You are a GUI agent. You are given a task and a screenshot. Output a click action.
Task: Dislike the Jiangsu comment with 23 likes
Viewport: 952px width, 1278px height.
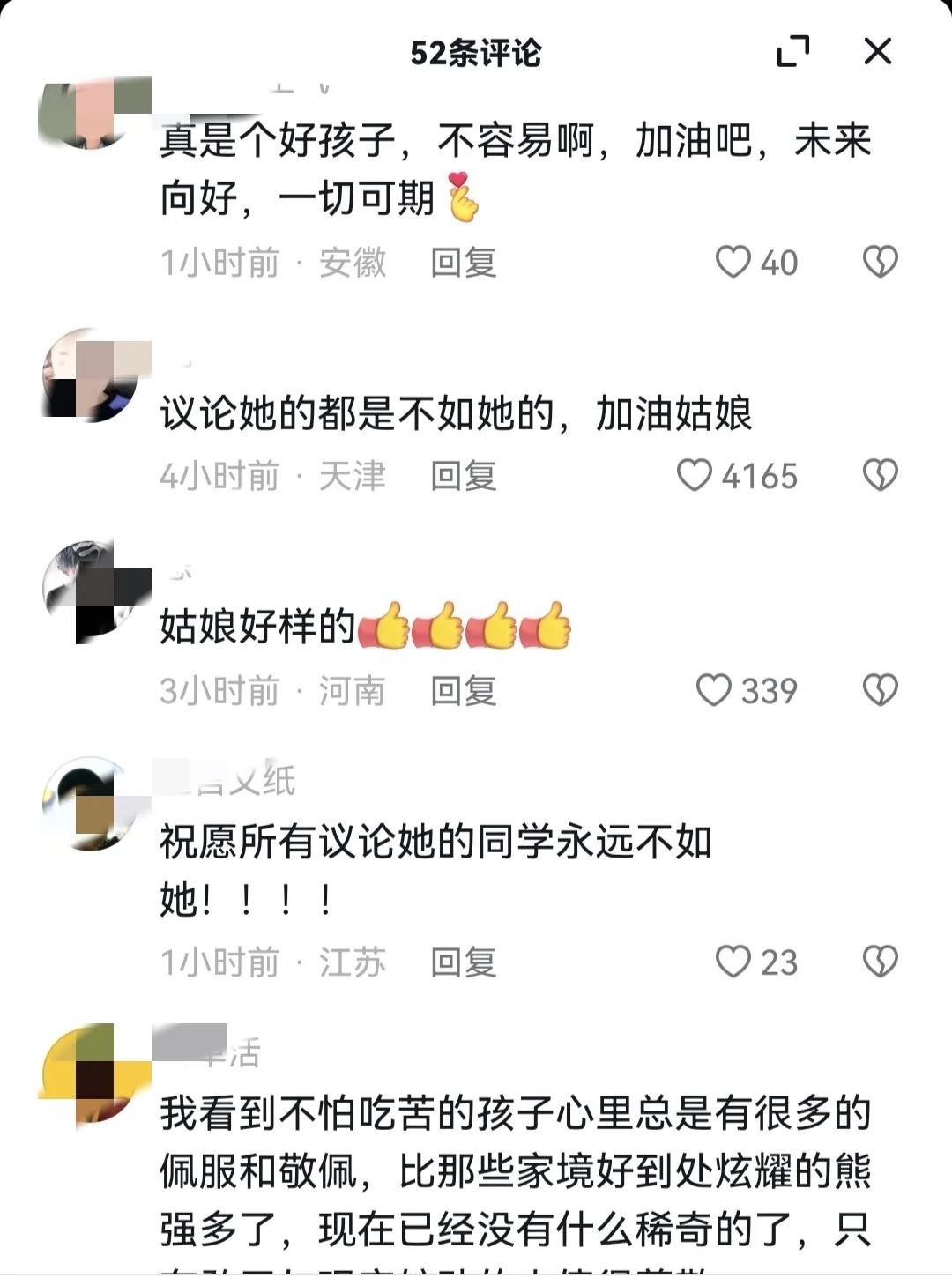point(880,962)
